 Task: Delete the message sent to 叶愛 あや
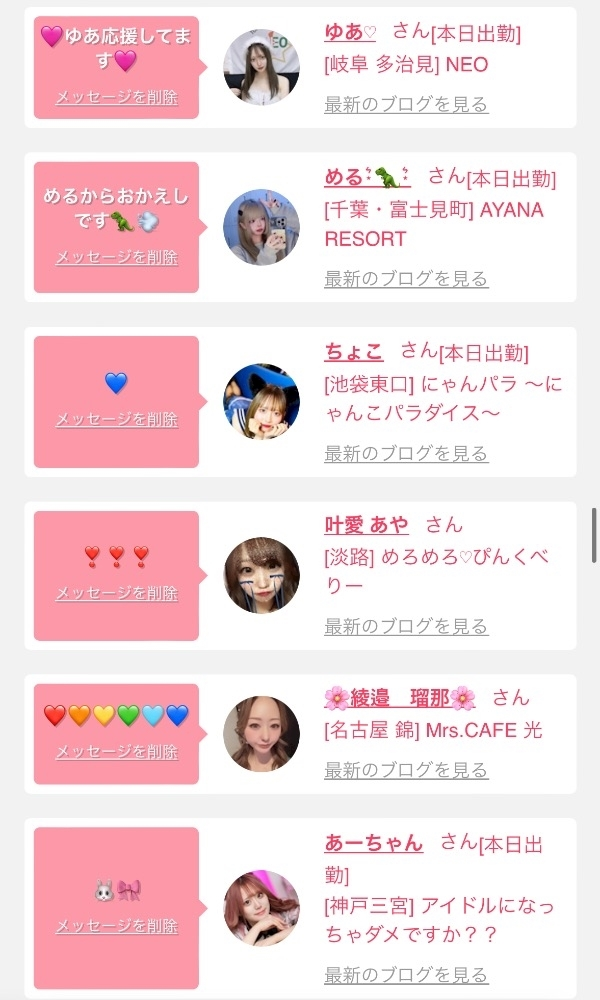pos(116,593)
